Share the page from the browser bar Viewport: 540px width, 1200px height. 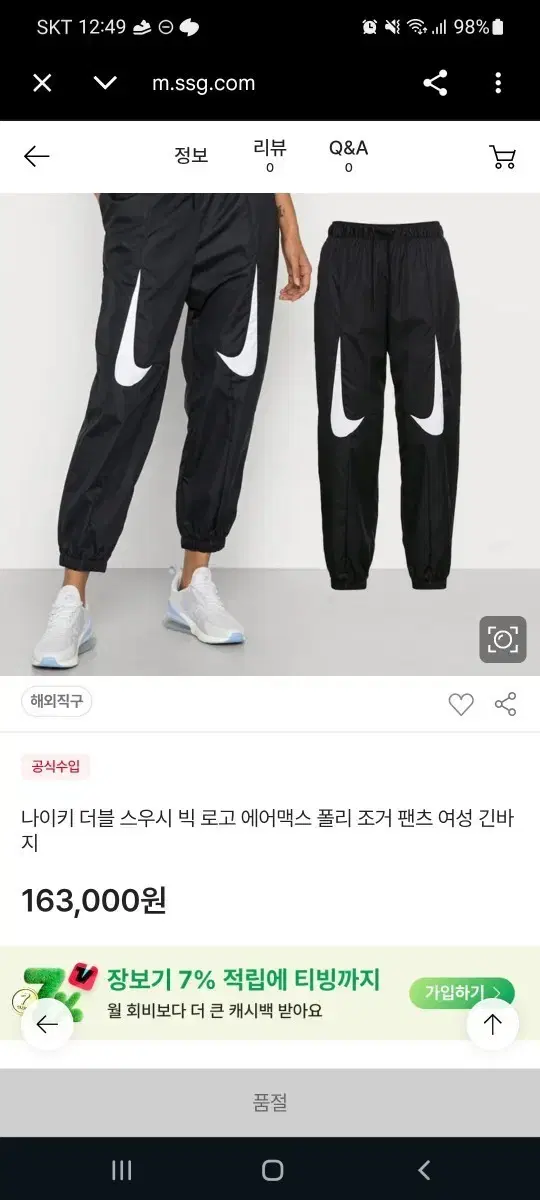tap(435, 83)
